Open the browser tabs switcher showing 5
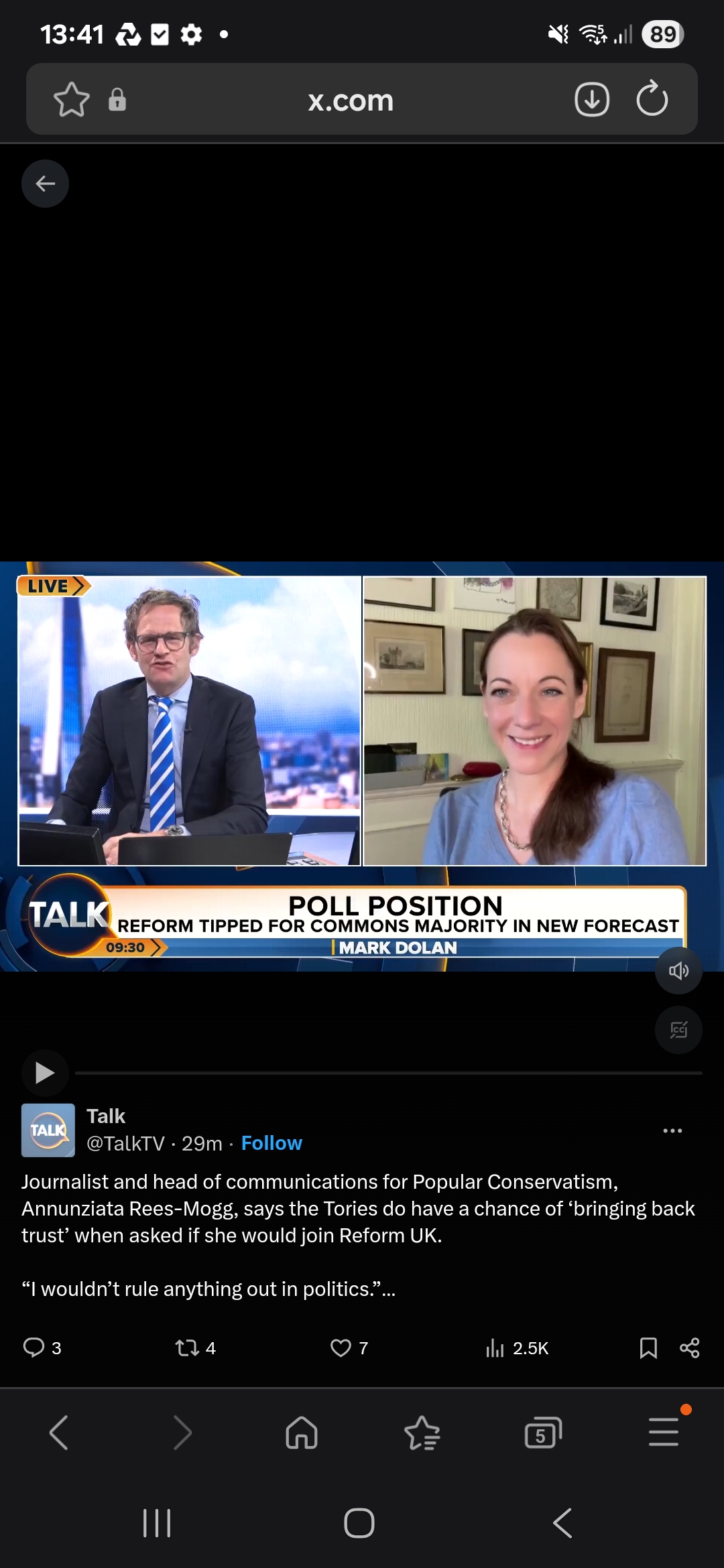This screenshot has width=724, height=1568. [543, 1433]
